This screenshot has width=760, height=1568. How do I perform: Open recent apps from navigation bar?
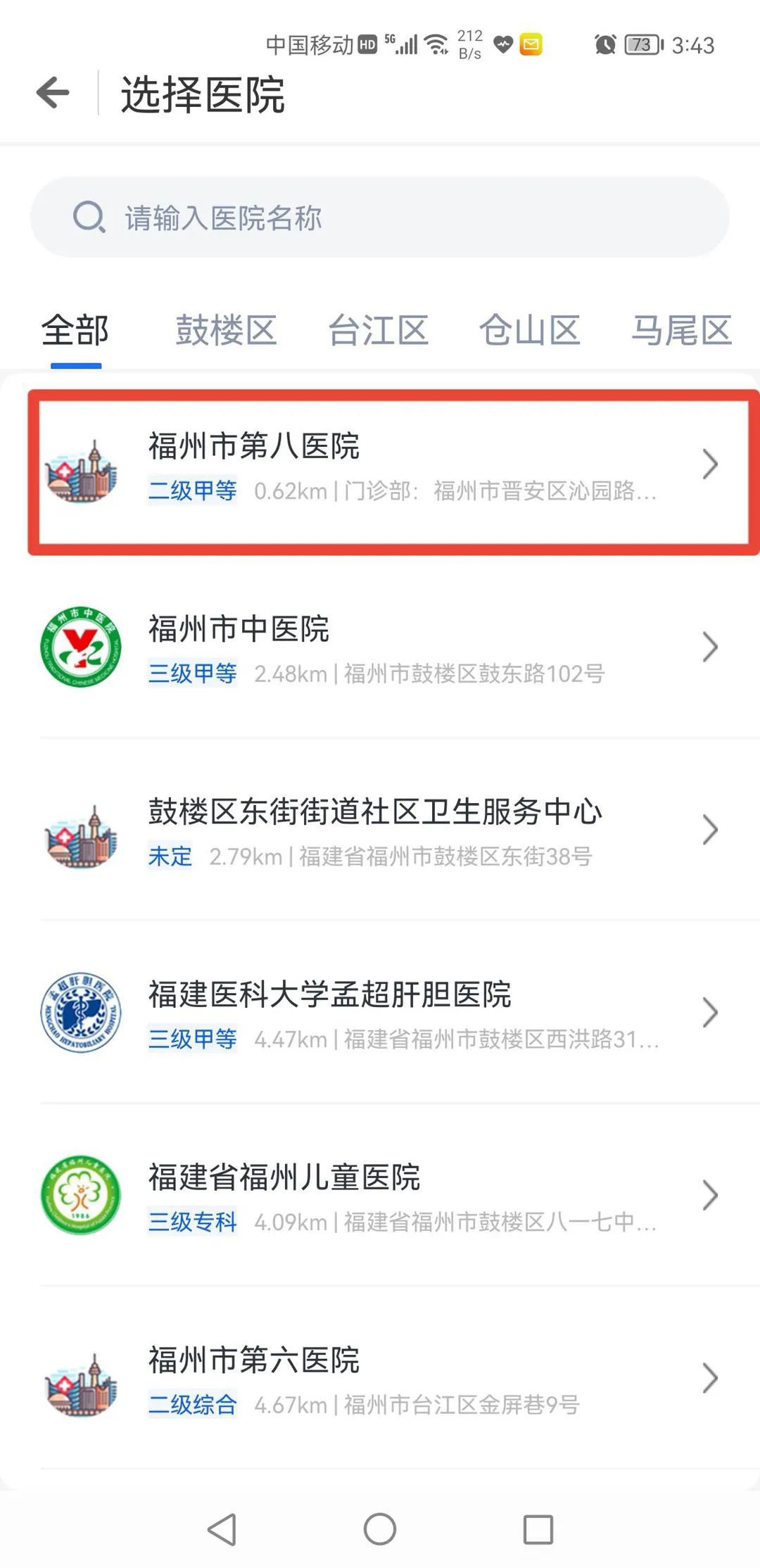(x=538, y=1529)
